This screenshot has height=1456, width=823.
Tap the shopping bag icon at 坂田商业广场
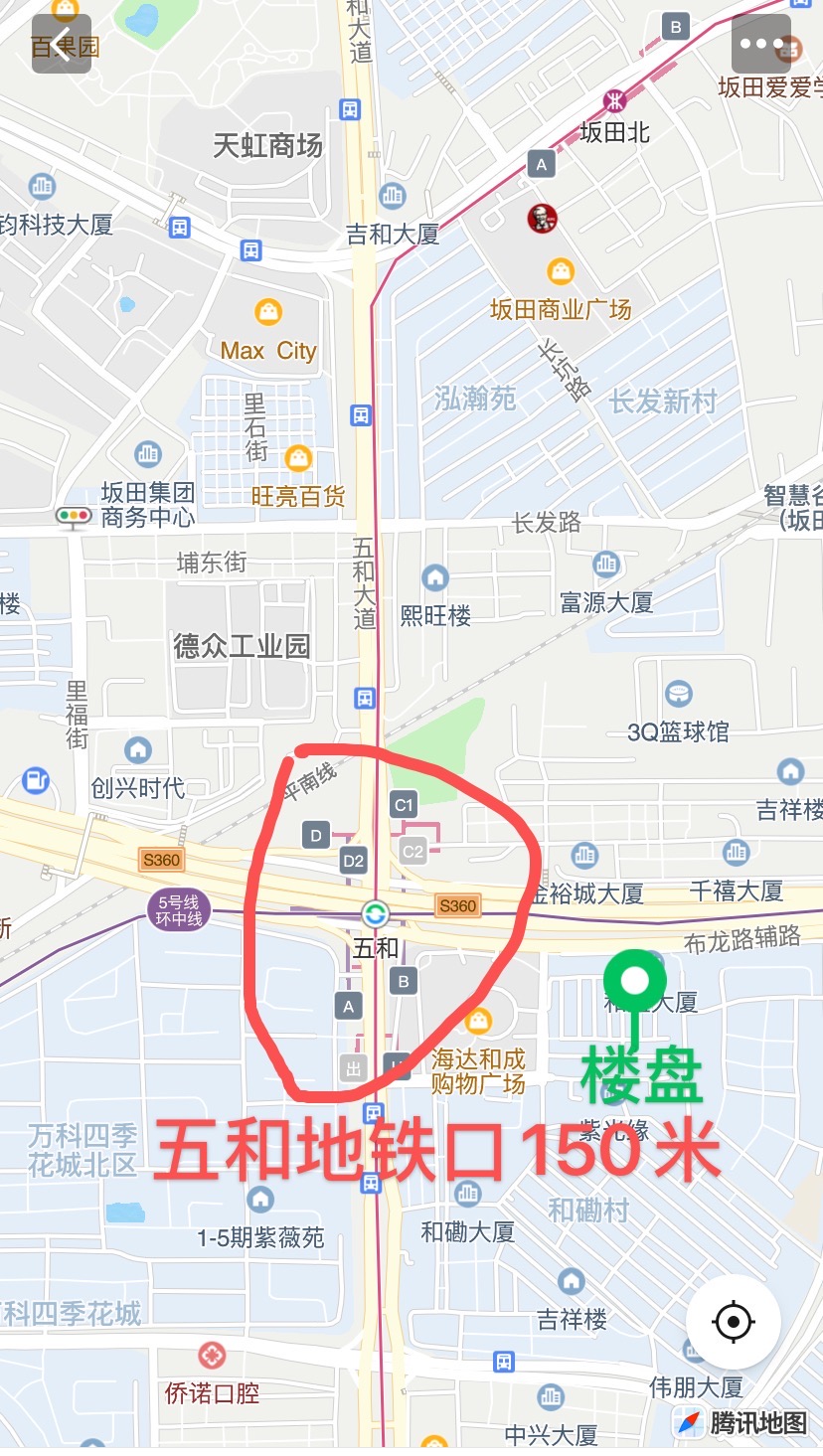(x=560, y=268)
